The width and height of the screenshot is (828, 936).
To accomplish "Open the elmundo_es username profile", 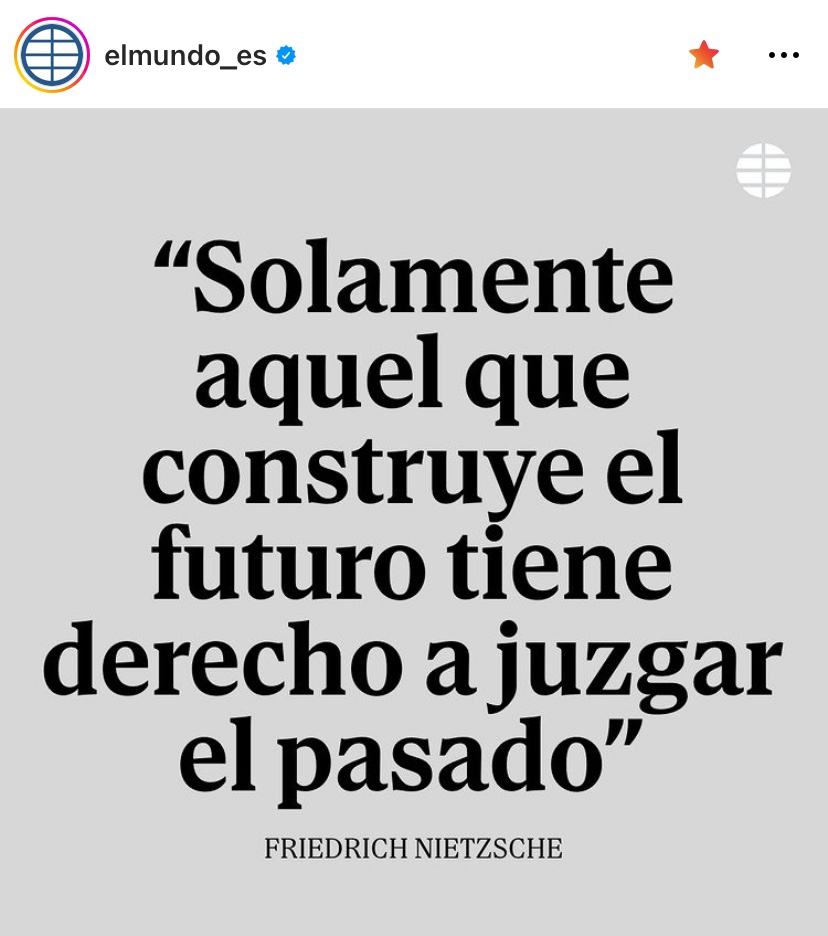I will point(185,56).
